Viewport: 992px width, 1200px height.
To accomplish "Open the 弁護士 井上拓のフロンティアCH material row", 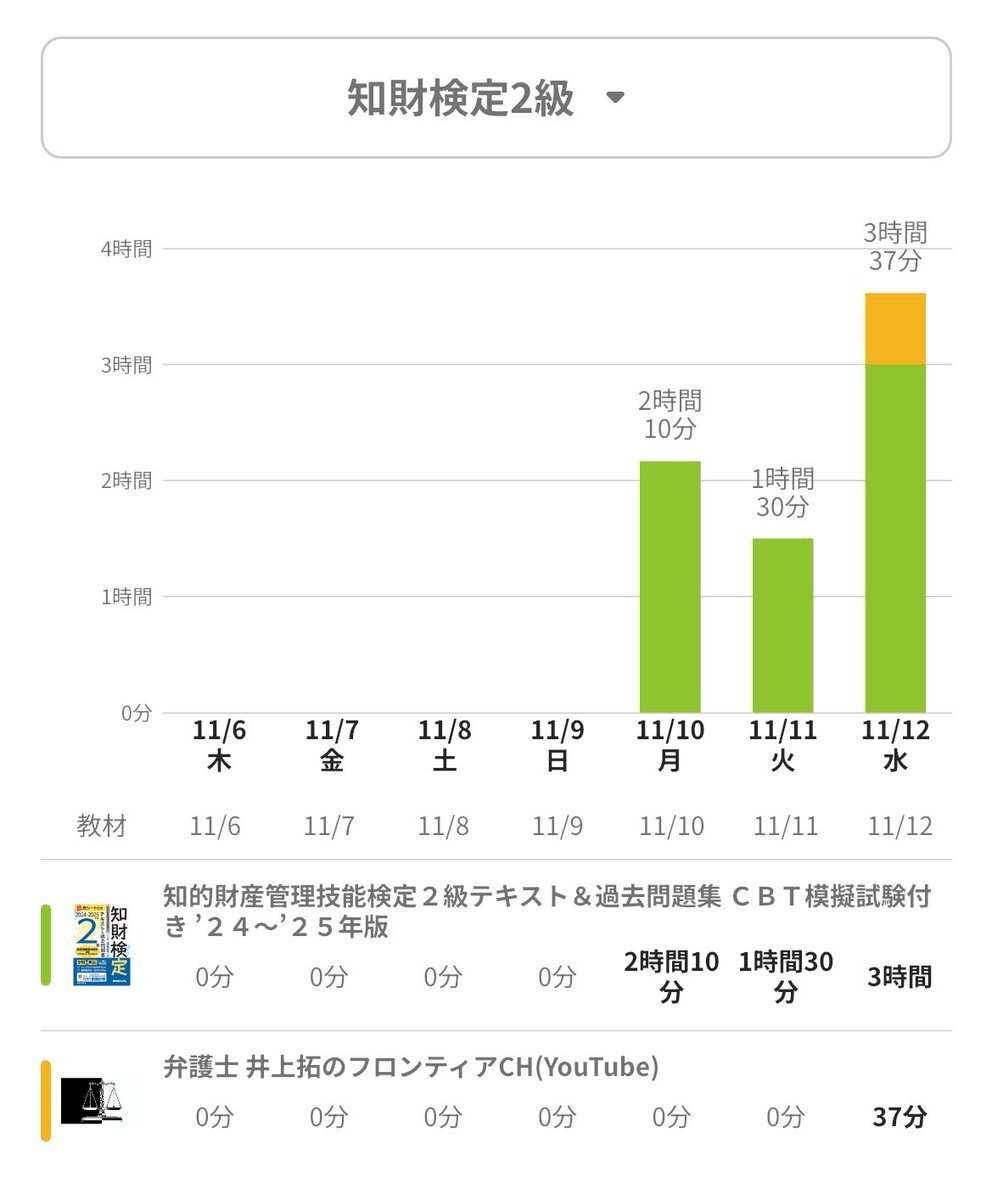I will click(x=410, y=1067).
